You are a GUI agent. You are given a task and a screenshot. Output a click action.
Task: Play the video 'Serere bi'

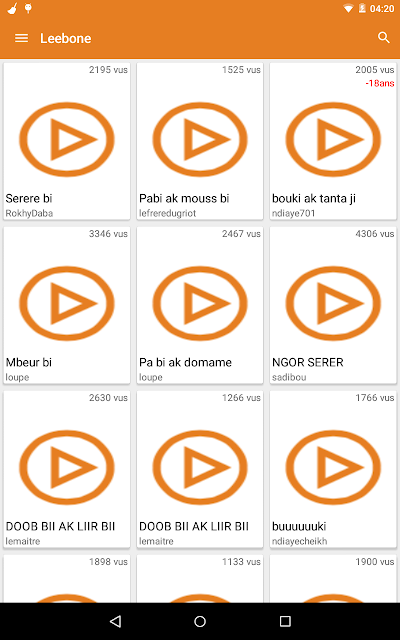click(x=67, y=141)
